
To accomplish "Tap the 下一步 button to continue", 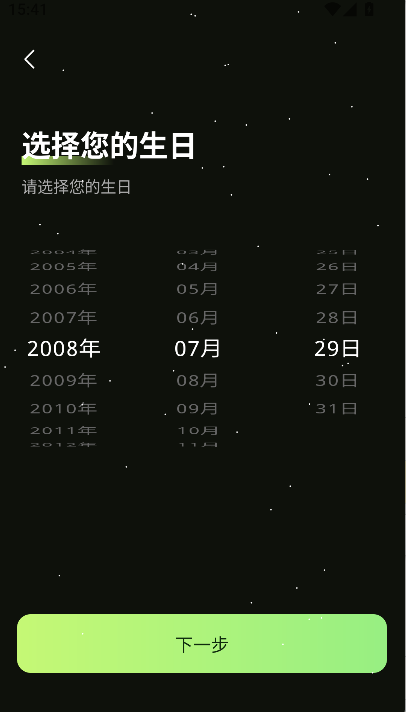I will tap(202, 643).
